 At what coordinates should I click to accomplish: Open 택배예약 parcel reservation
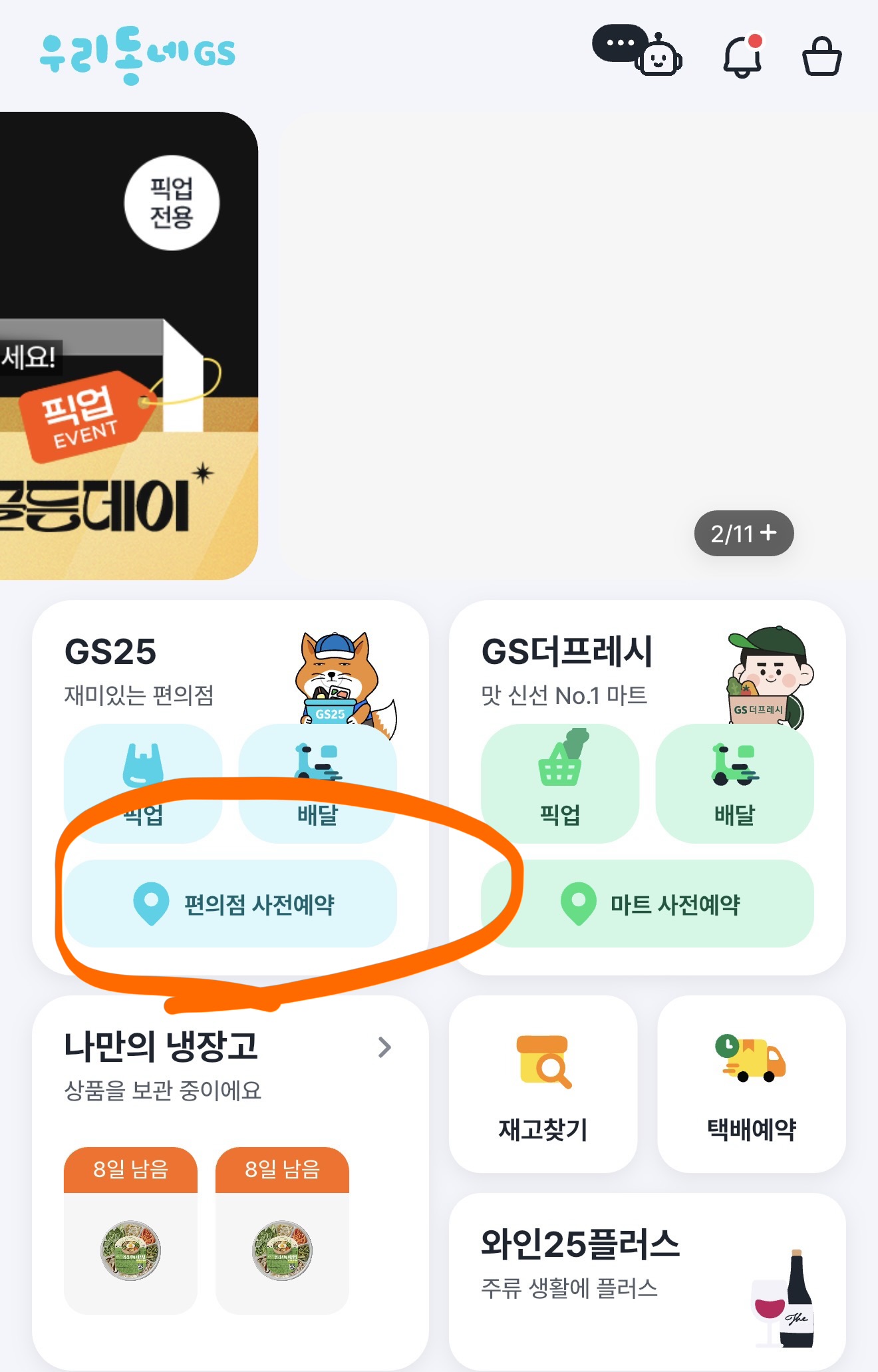[x=751, y=1085]
